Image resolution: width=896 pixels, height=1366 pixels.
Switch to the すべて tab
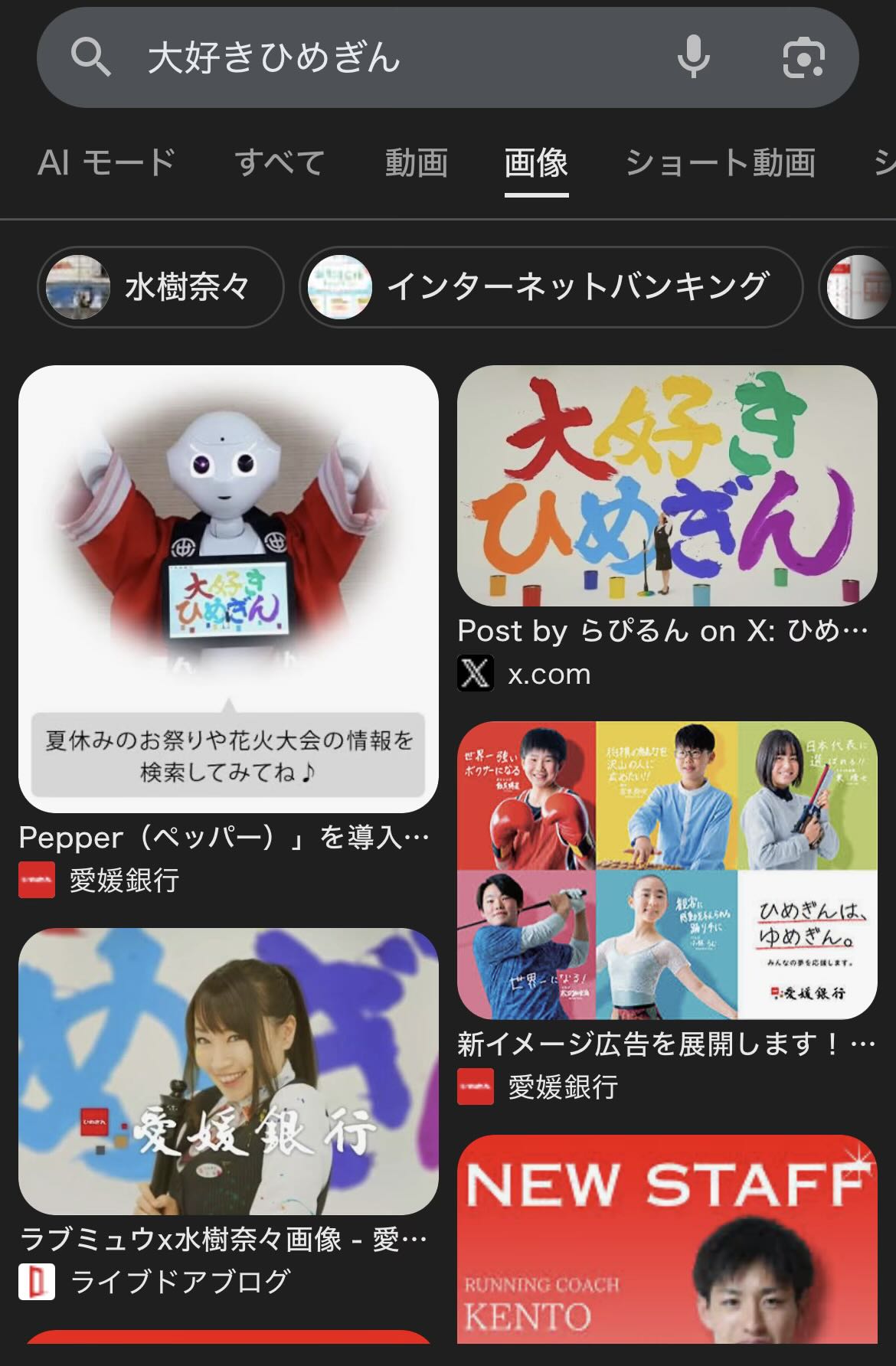coord(280,163)
